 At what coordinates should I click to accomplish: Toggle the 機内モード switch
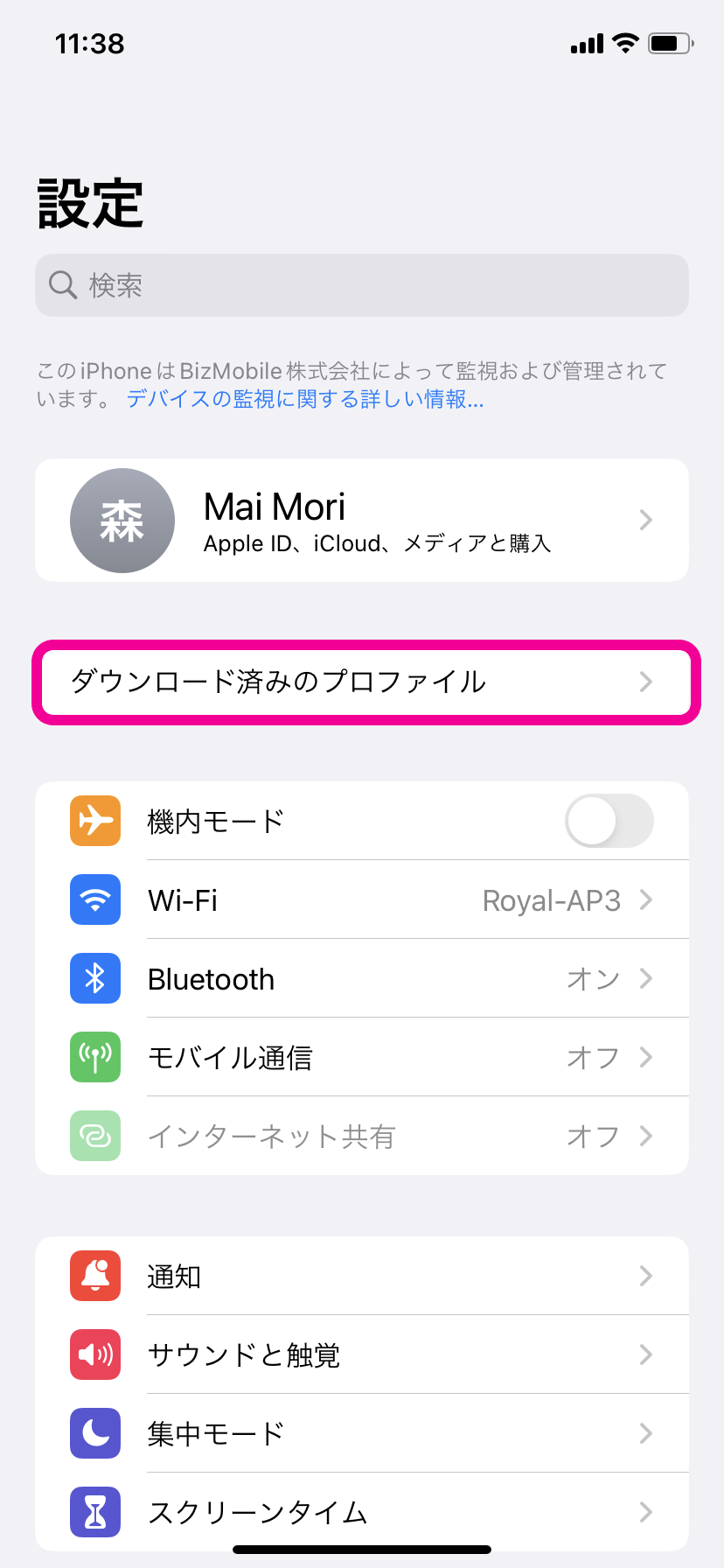click(x=609, y=821)
